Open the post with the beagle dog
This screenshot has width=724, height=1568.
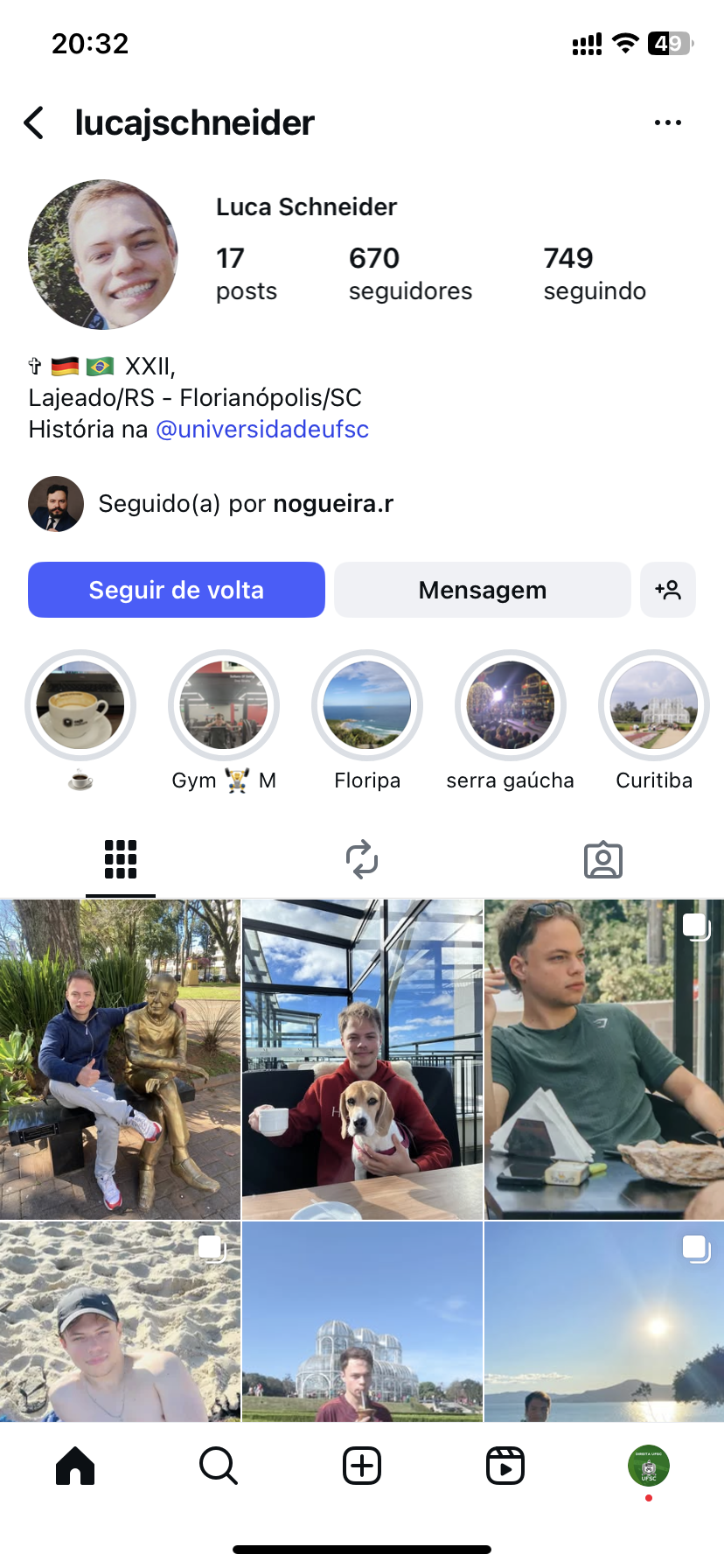(x=362, y=1059)
